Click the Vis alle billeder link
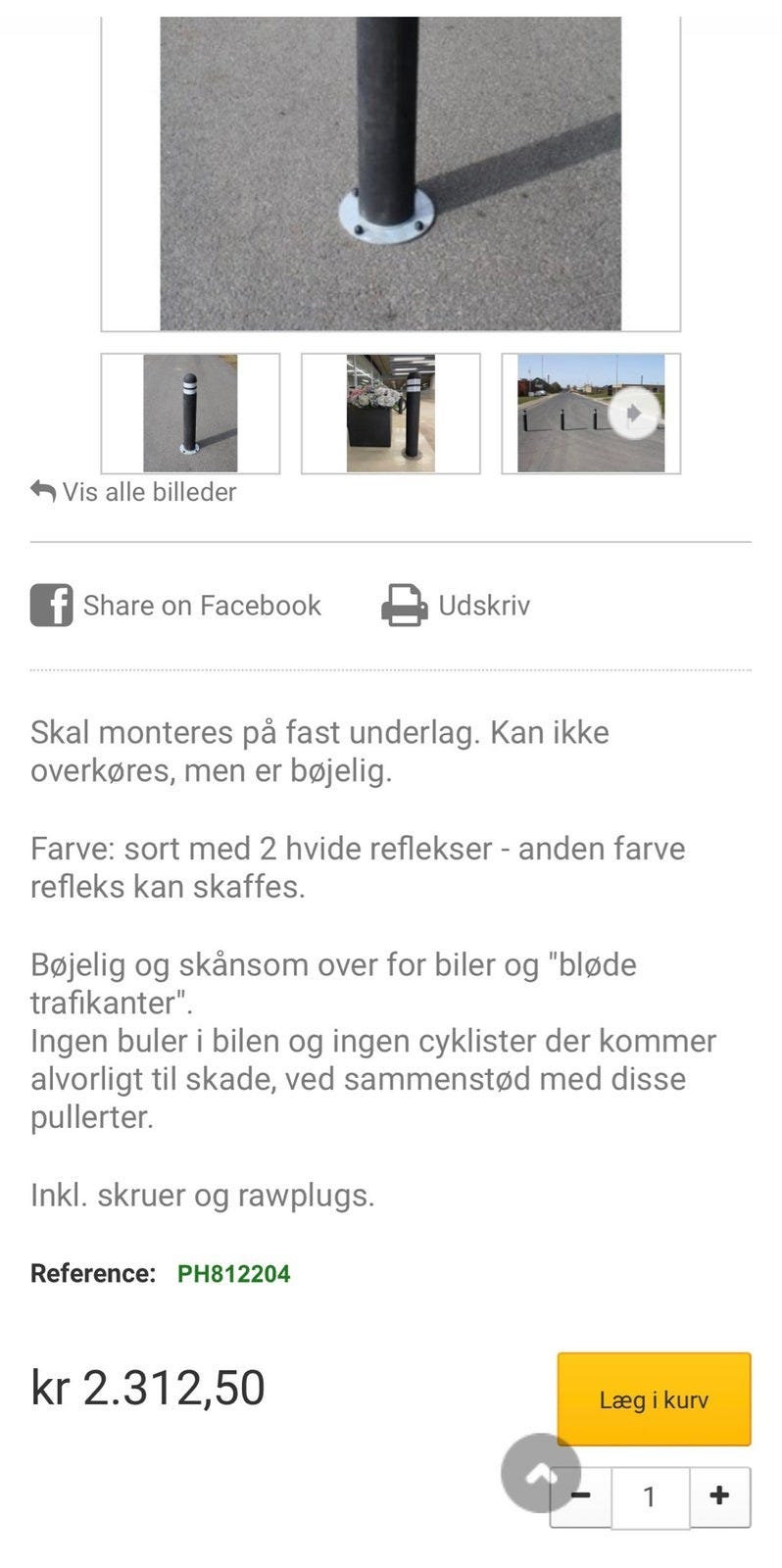 [149, 492]
